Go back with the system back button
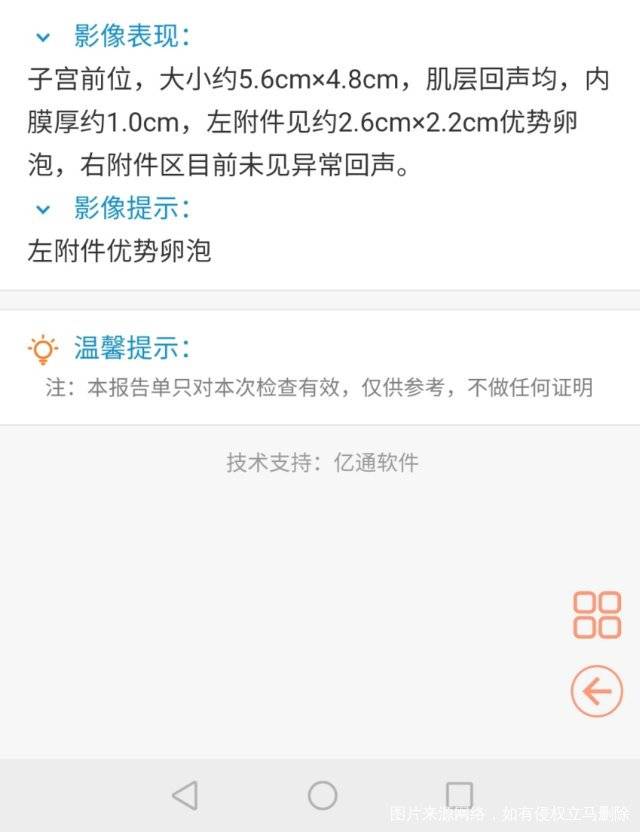This screenshot has width=640, height=832. pos(184,795)
